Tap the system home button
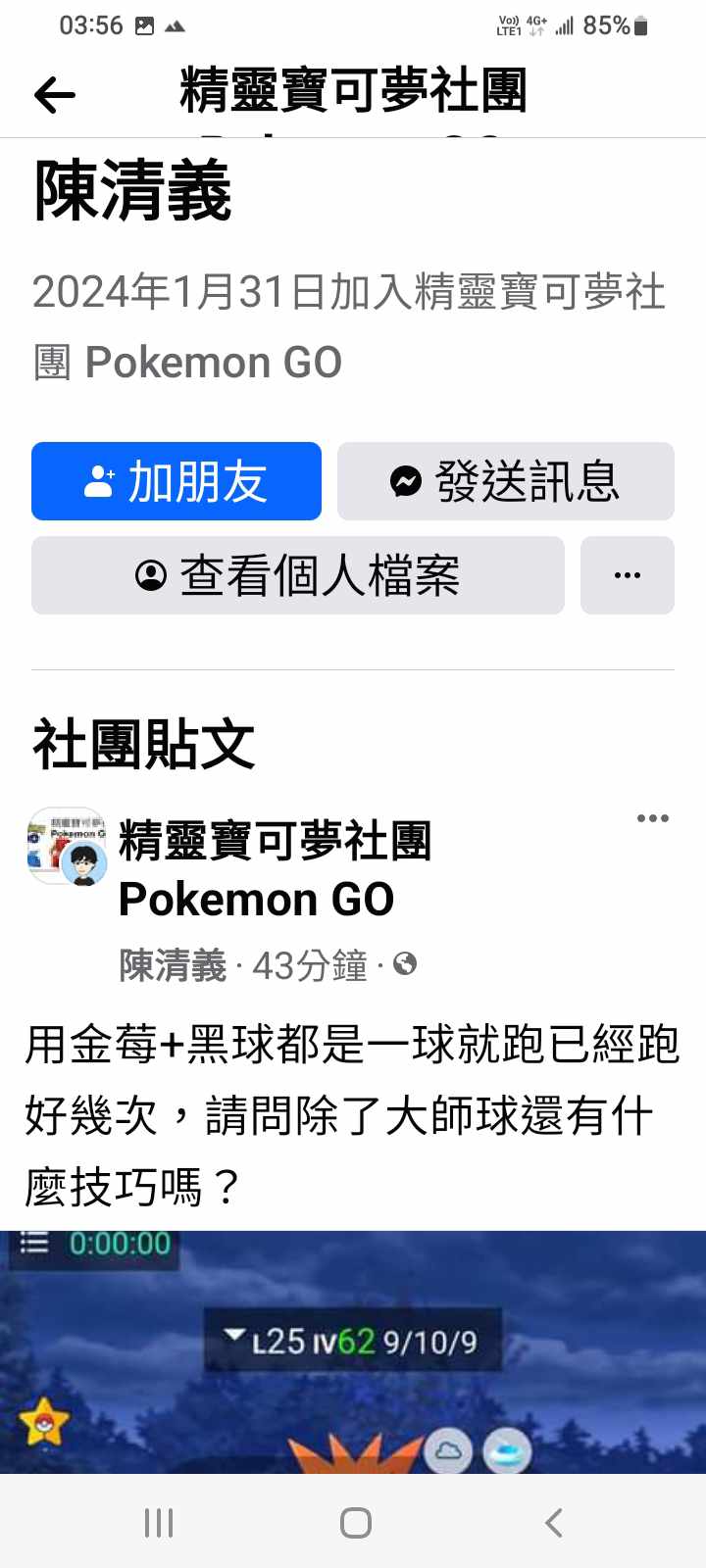Screen dimensions: 706x1568 point(355,1523)
